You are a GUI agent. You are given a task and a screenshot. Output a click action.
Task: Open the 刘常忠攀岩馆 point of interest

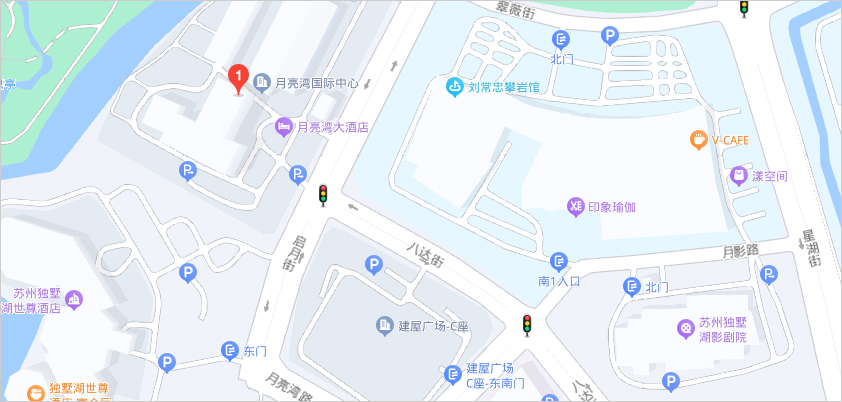coord(454,87)
